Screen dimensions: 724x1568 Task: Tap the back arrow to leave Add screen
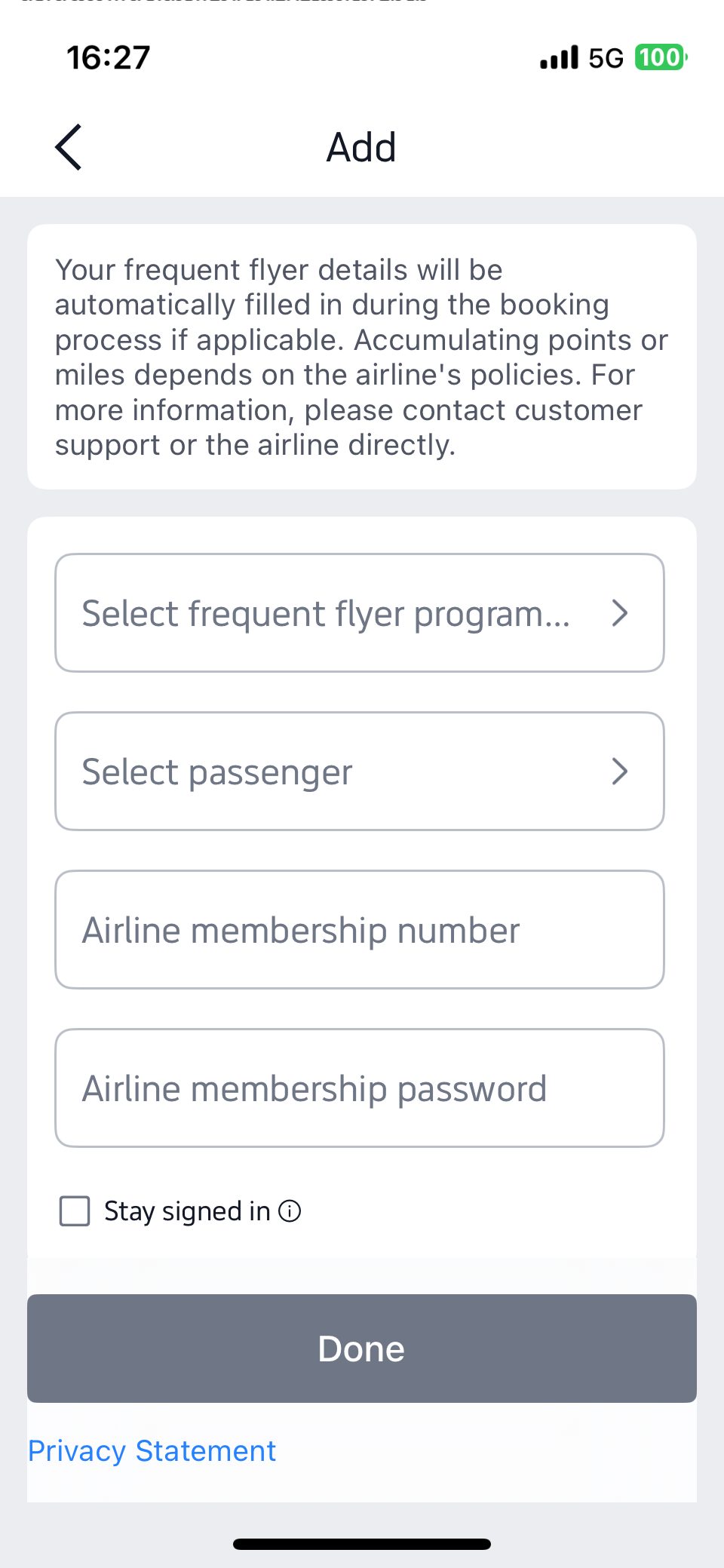[x=68, y=147]
